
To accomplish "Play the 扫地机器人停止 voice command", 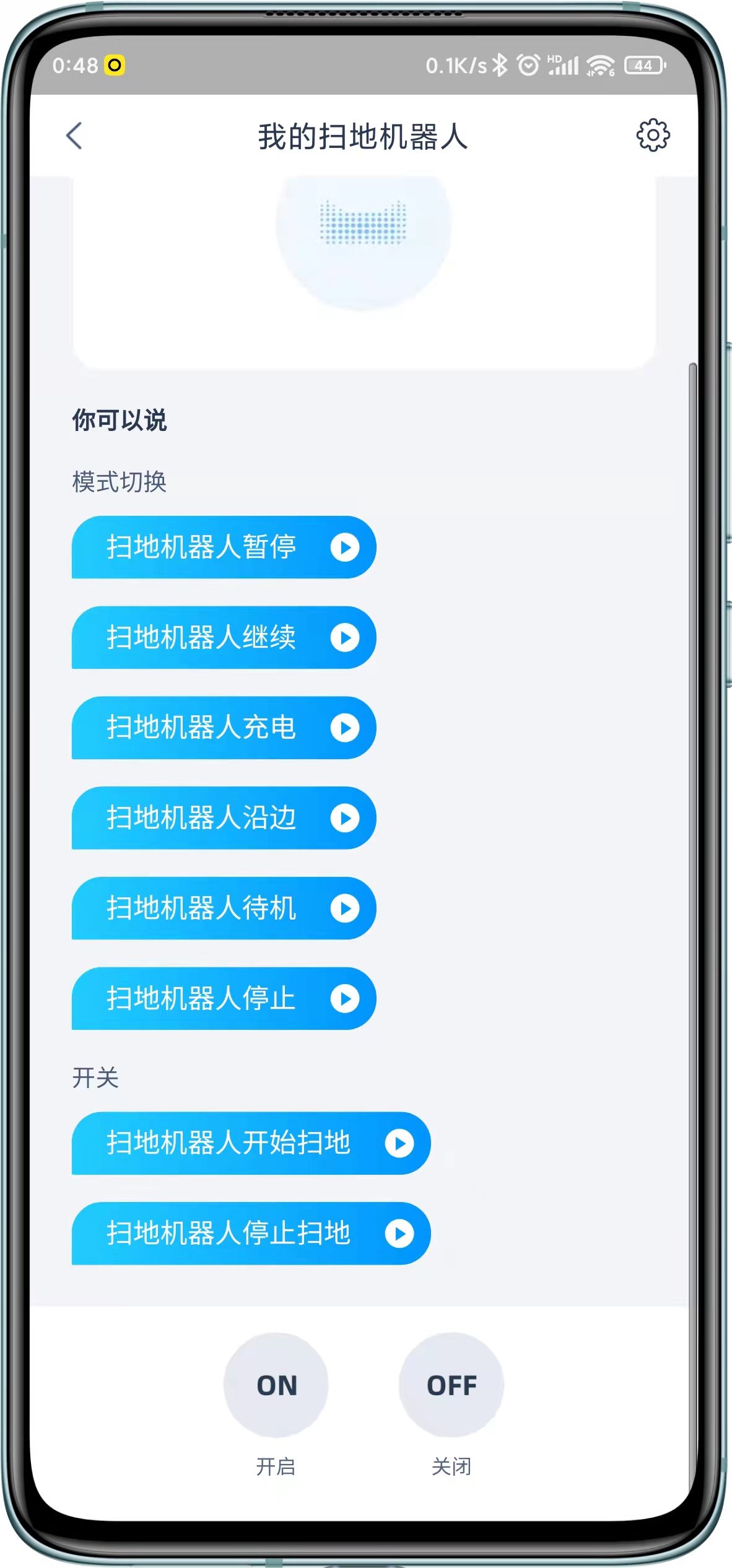I will pos(345,998).
